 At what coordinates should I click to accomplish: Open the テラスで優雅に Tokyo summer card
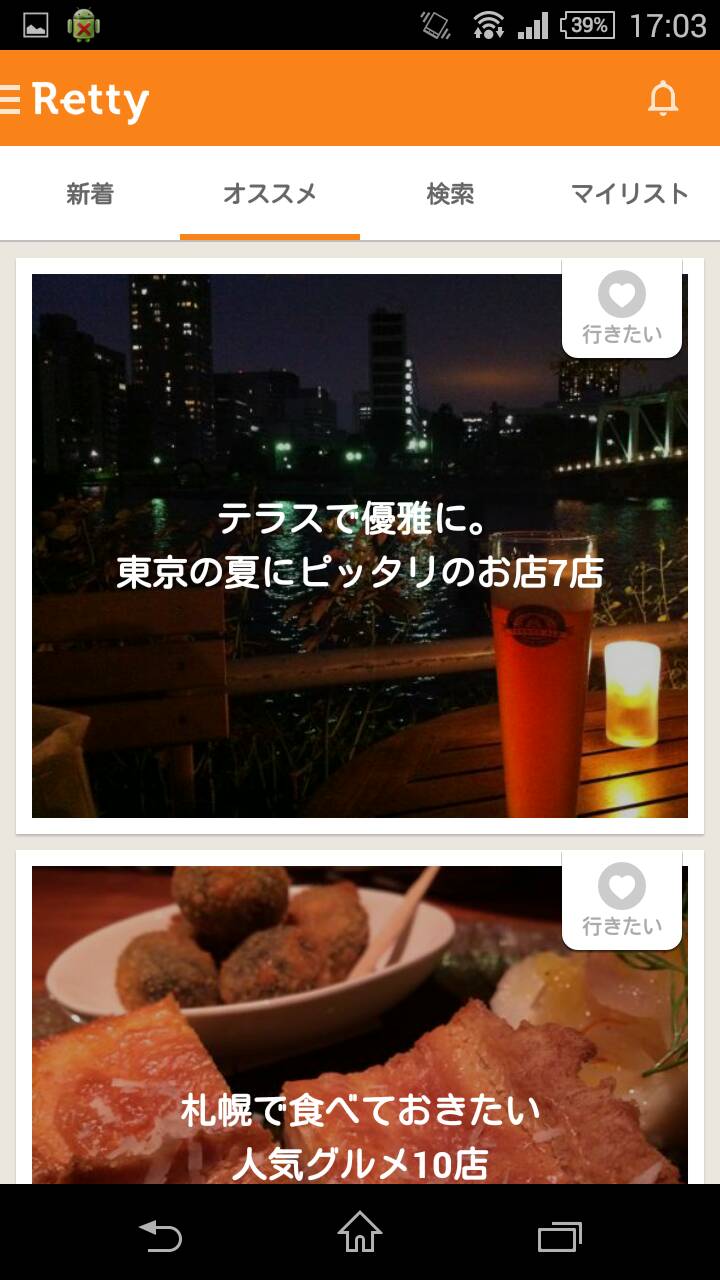click(360, 546)
